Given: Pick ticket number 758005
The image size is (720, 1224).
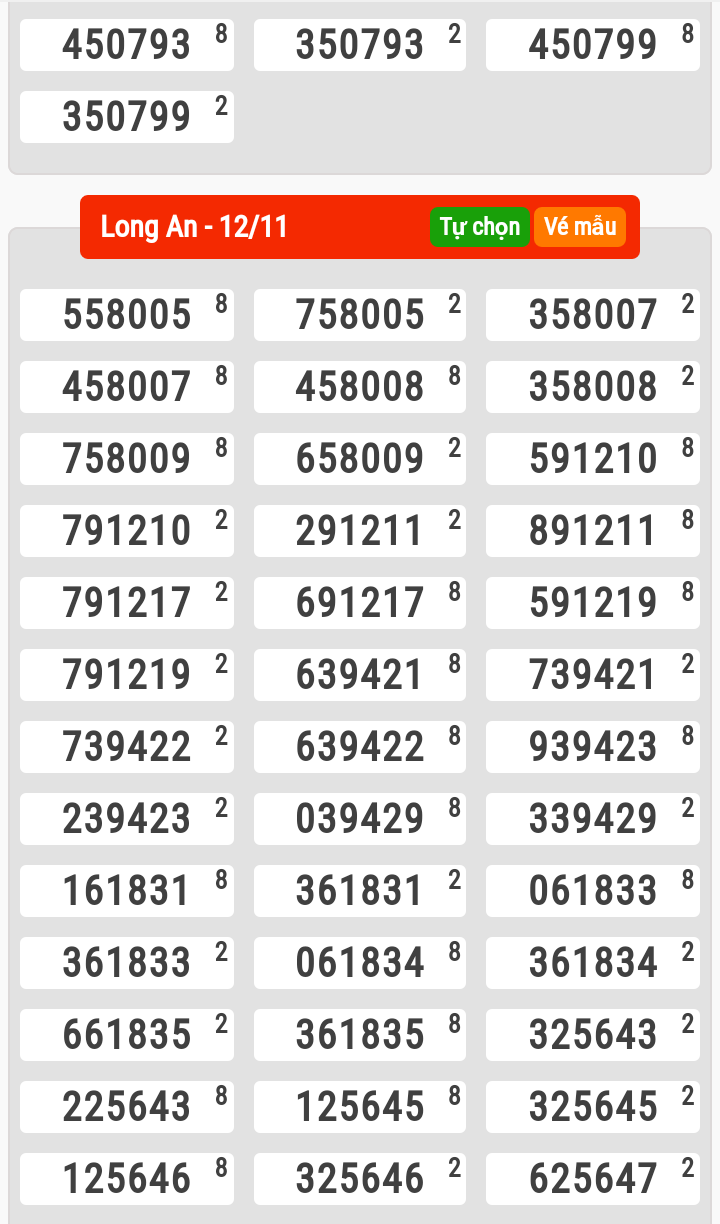Looking at the screenshot, I should (360, 315).
